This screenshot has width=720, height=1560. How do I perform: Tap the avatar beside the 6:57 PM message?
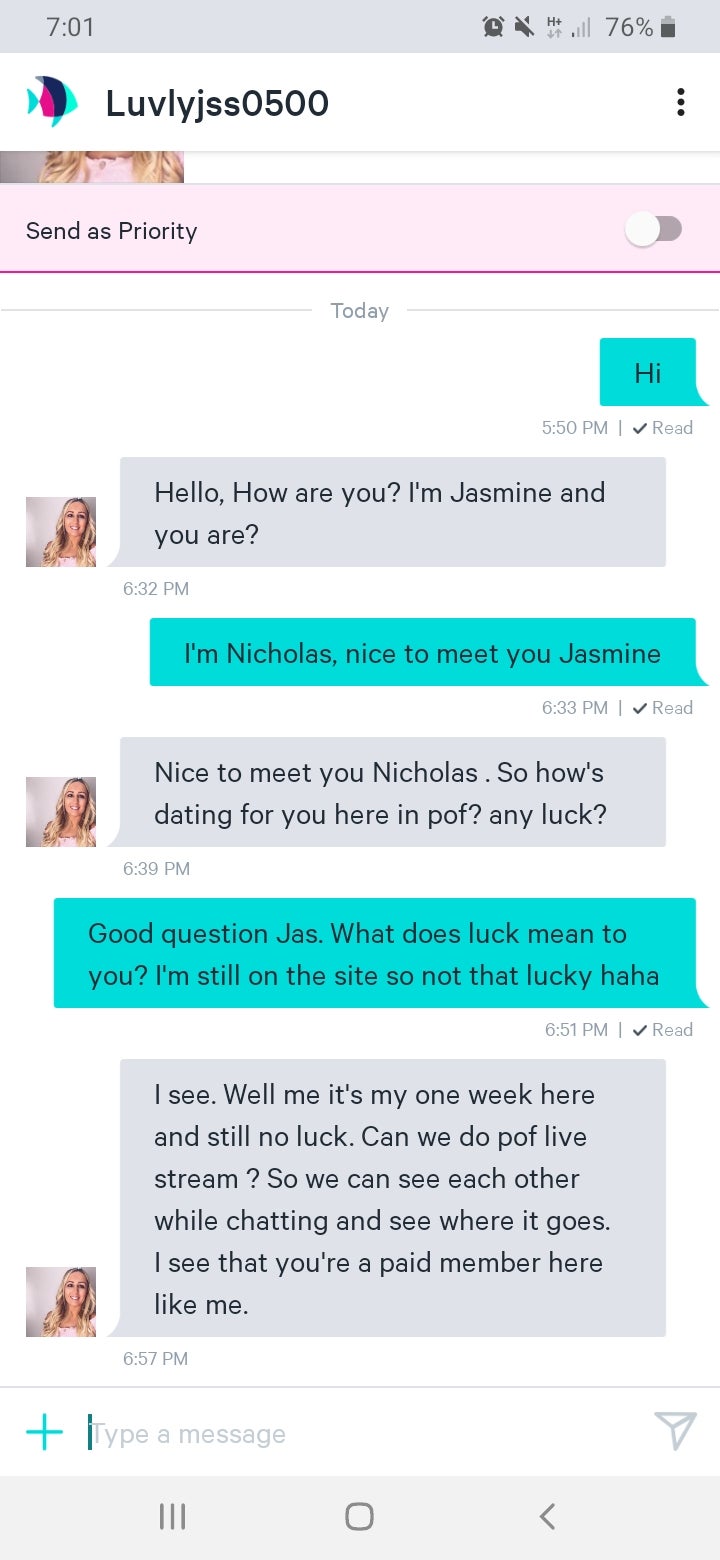(61, 1302)
